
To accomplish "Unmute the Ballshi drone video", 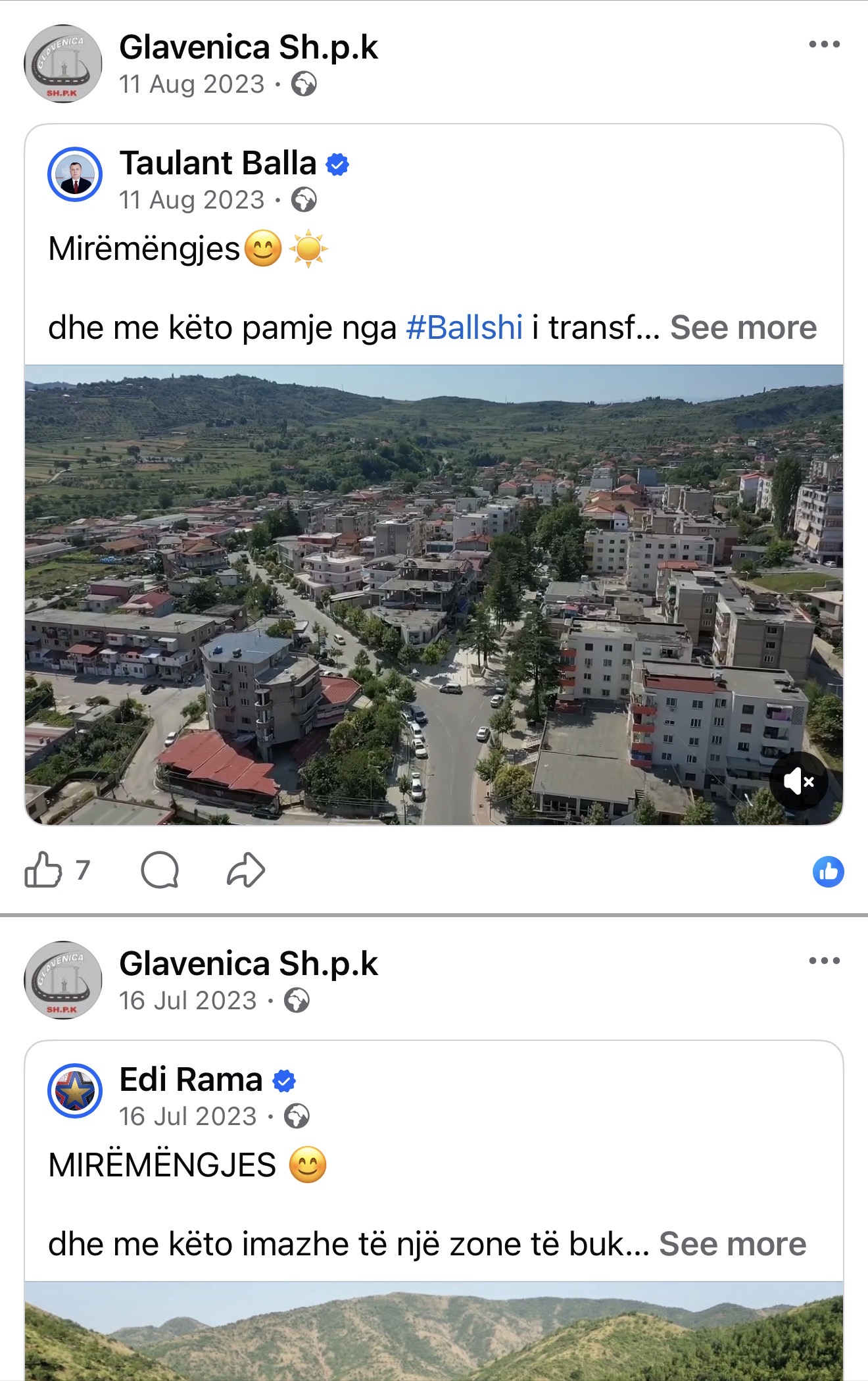I will [798, 782].
